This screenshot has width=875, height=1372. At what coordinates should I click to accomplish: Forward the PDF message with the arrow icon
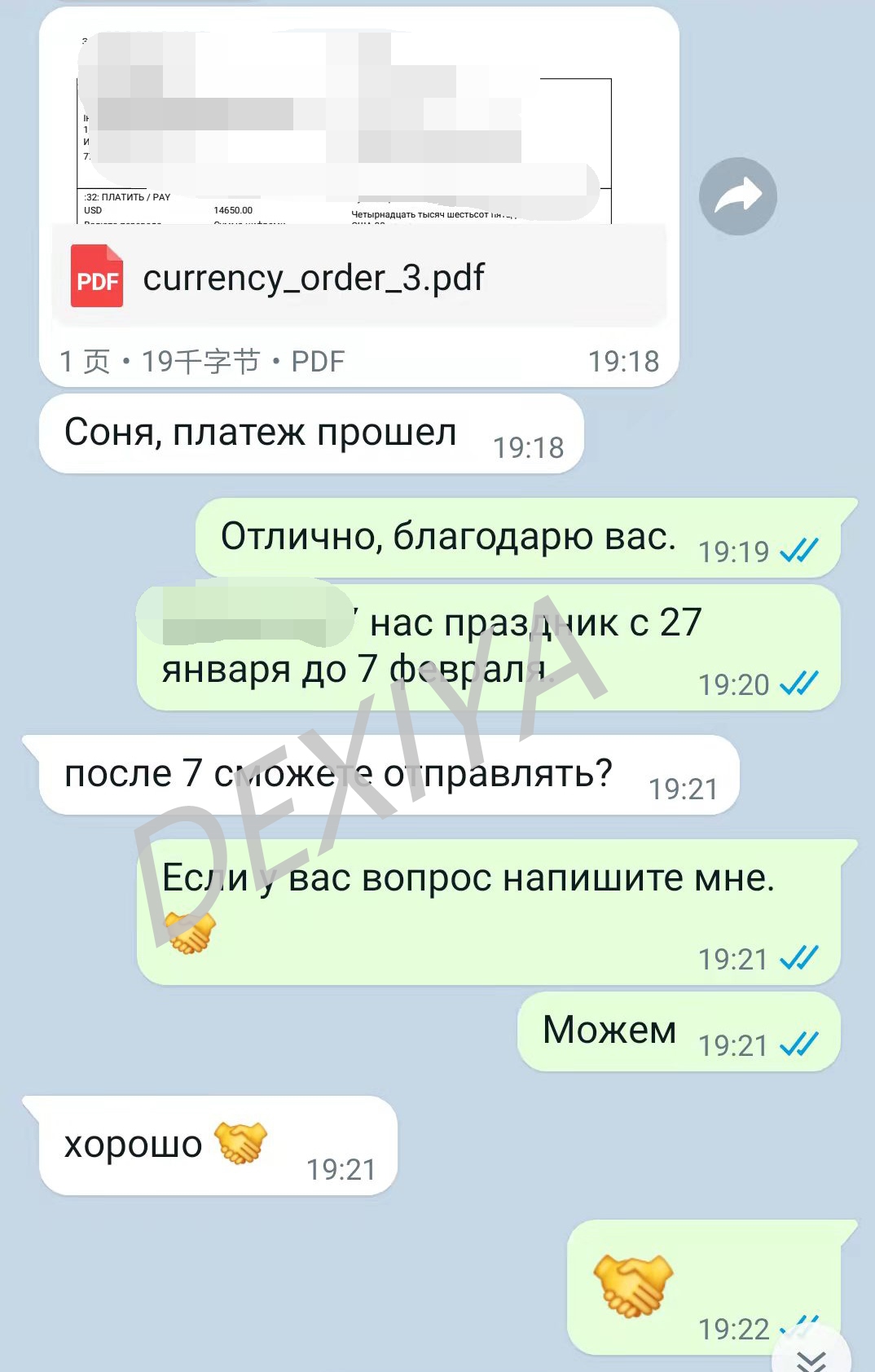[x=737, y=196]
